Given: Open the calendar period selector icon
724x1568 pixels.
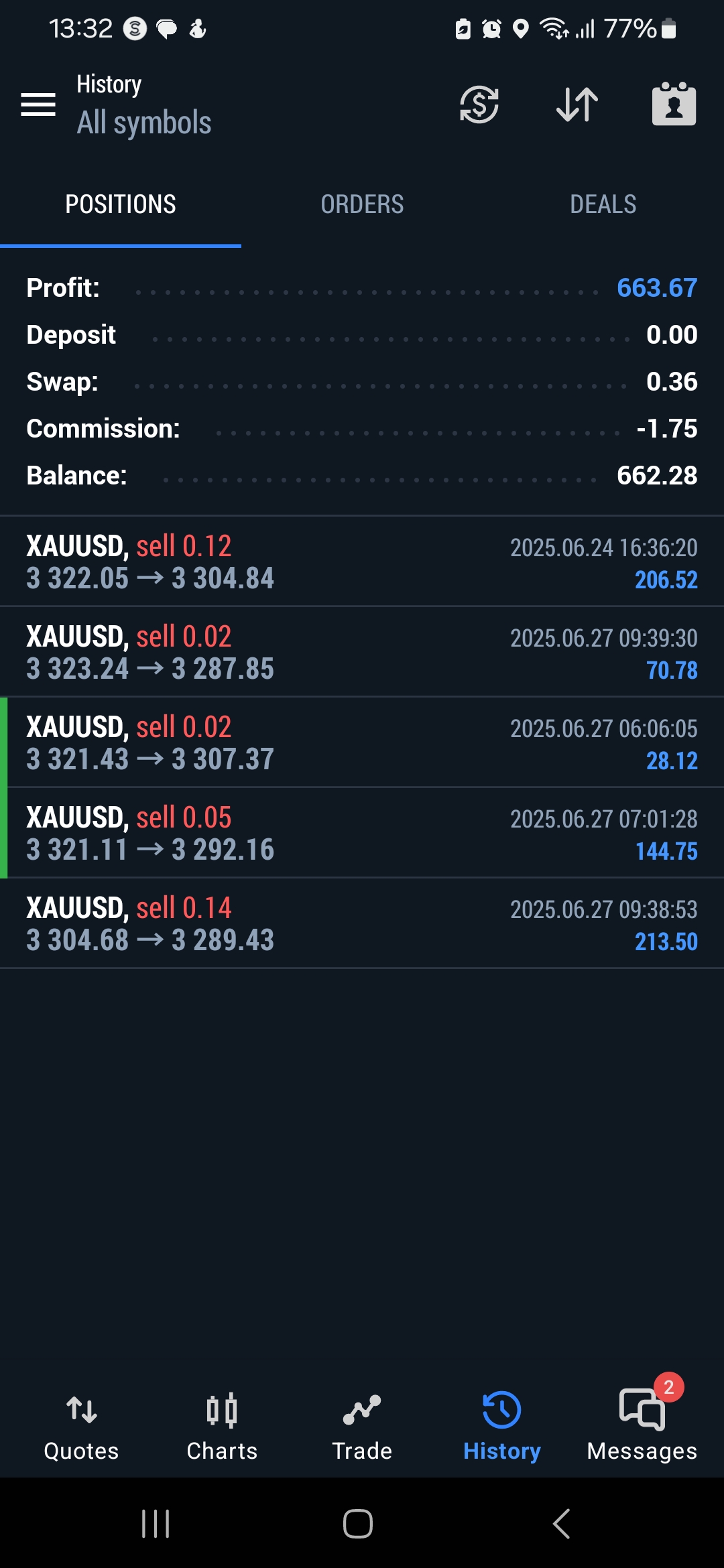Looking at the screenshot, I should [x=673, y=105].
